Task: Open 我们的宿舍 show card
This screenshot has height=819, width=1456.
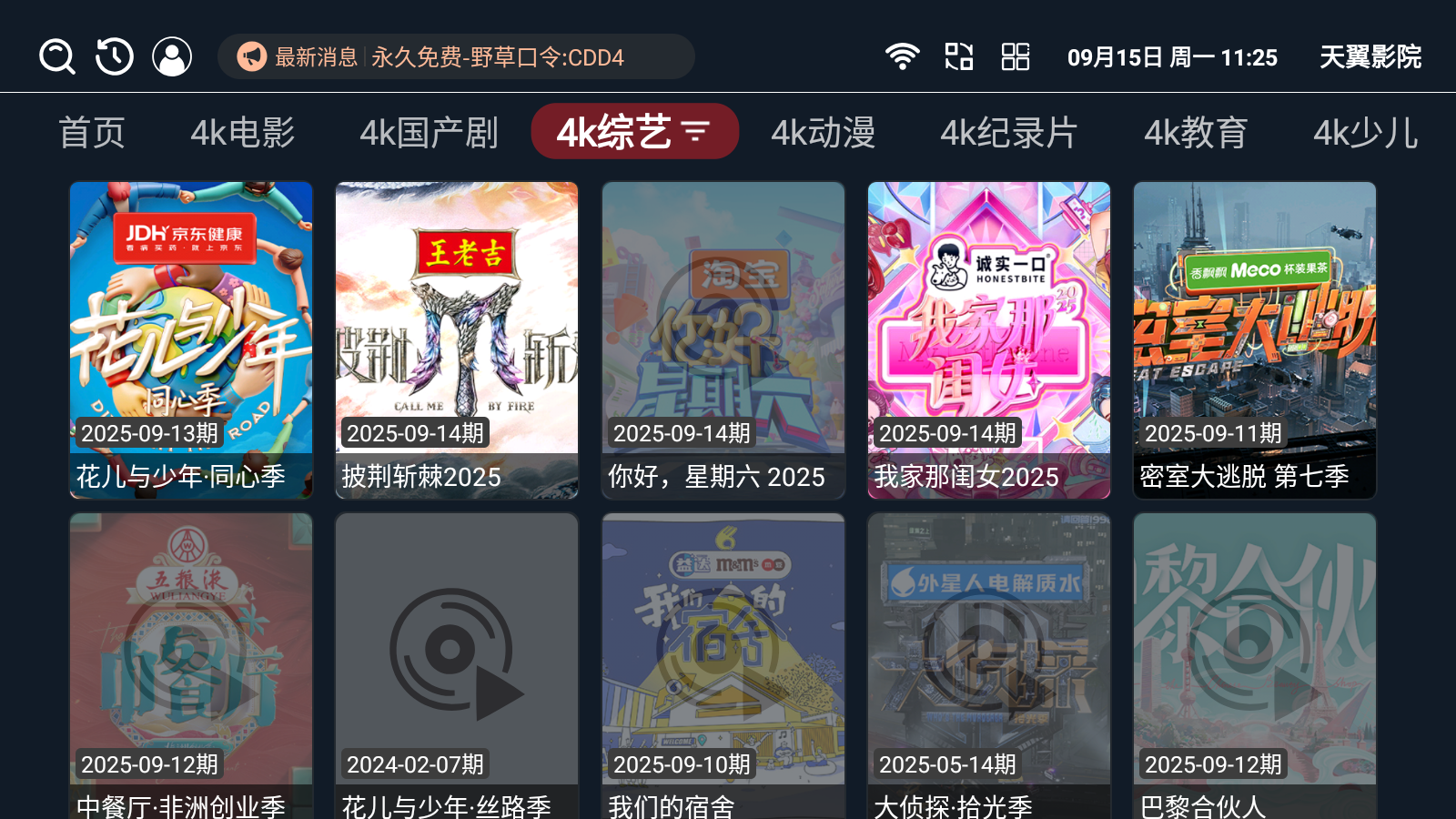Action: point(723,666)
